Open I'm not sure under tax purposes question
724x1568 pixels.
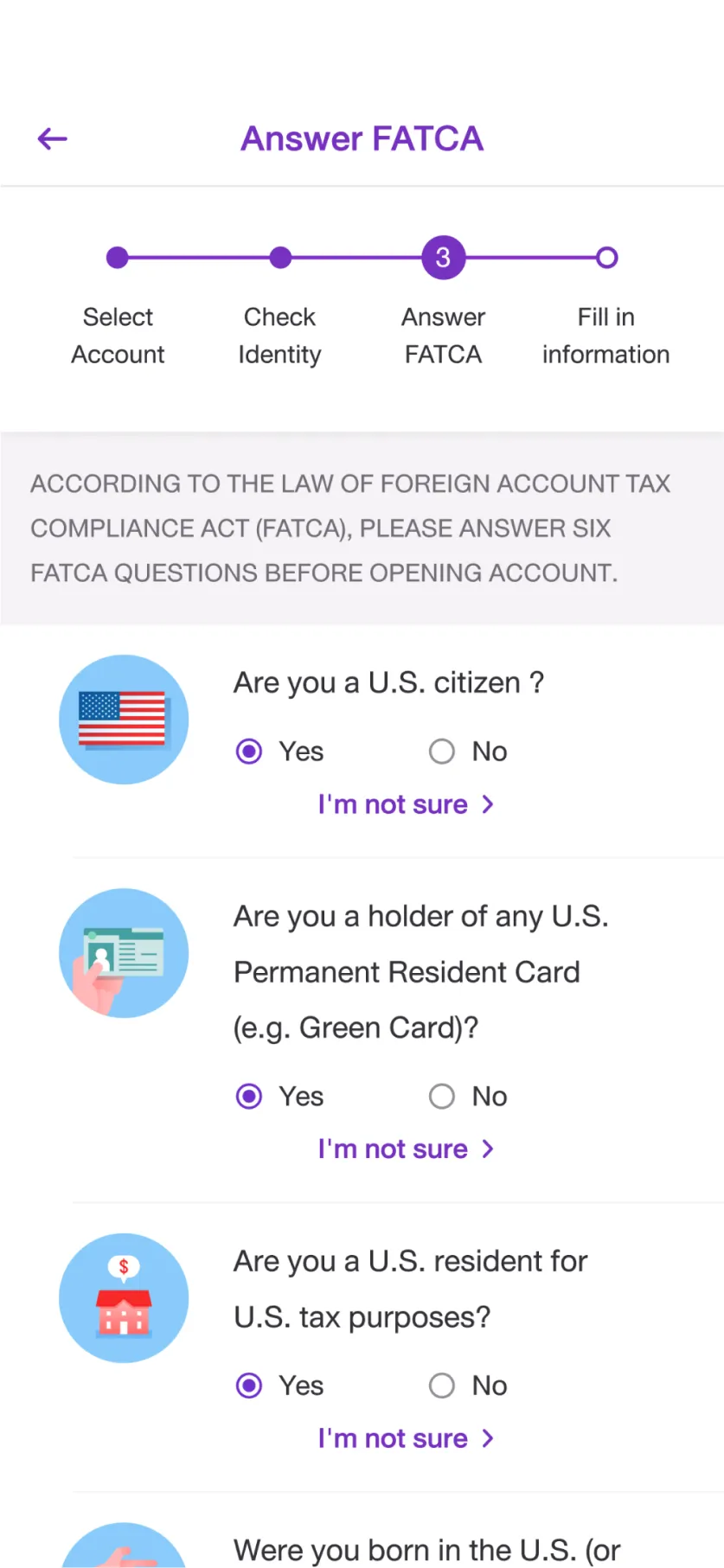pos(405,1438)
